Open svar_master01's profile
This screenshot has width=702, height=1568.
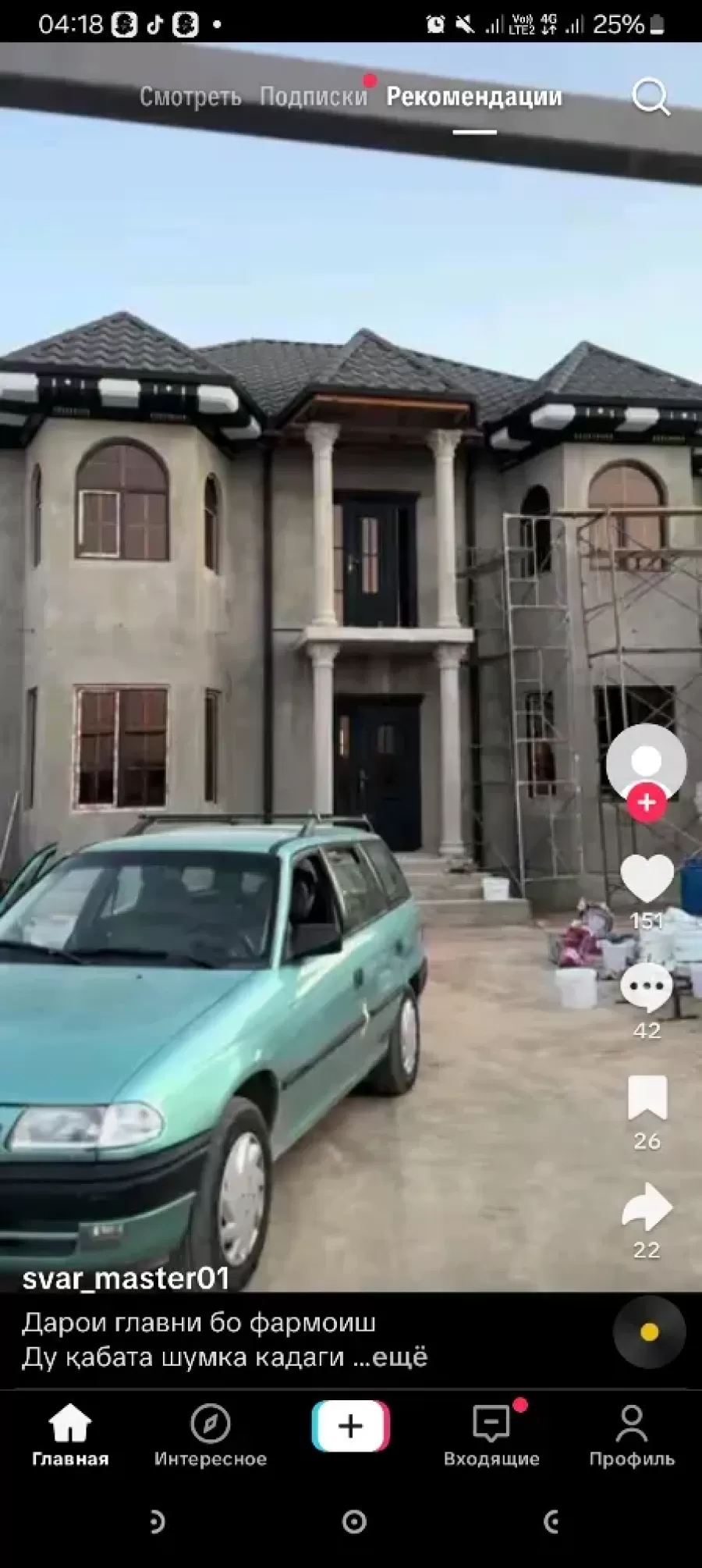point(126,1279)
